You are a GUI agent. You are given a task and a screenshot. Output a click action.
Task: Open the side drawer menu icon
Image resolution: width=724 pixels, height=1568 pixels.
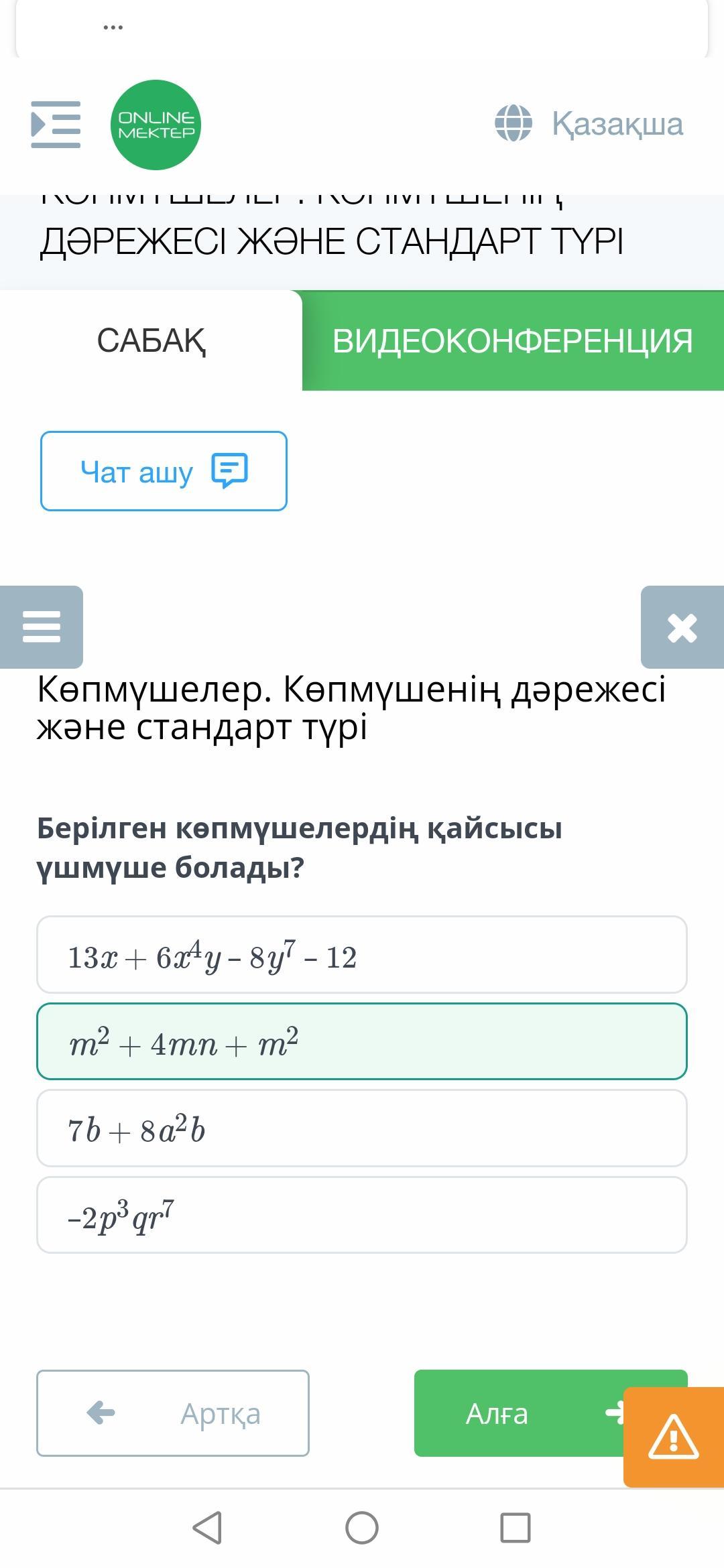(56, 125)
